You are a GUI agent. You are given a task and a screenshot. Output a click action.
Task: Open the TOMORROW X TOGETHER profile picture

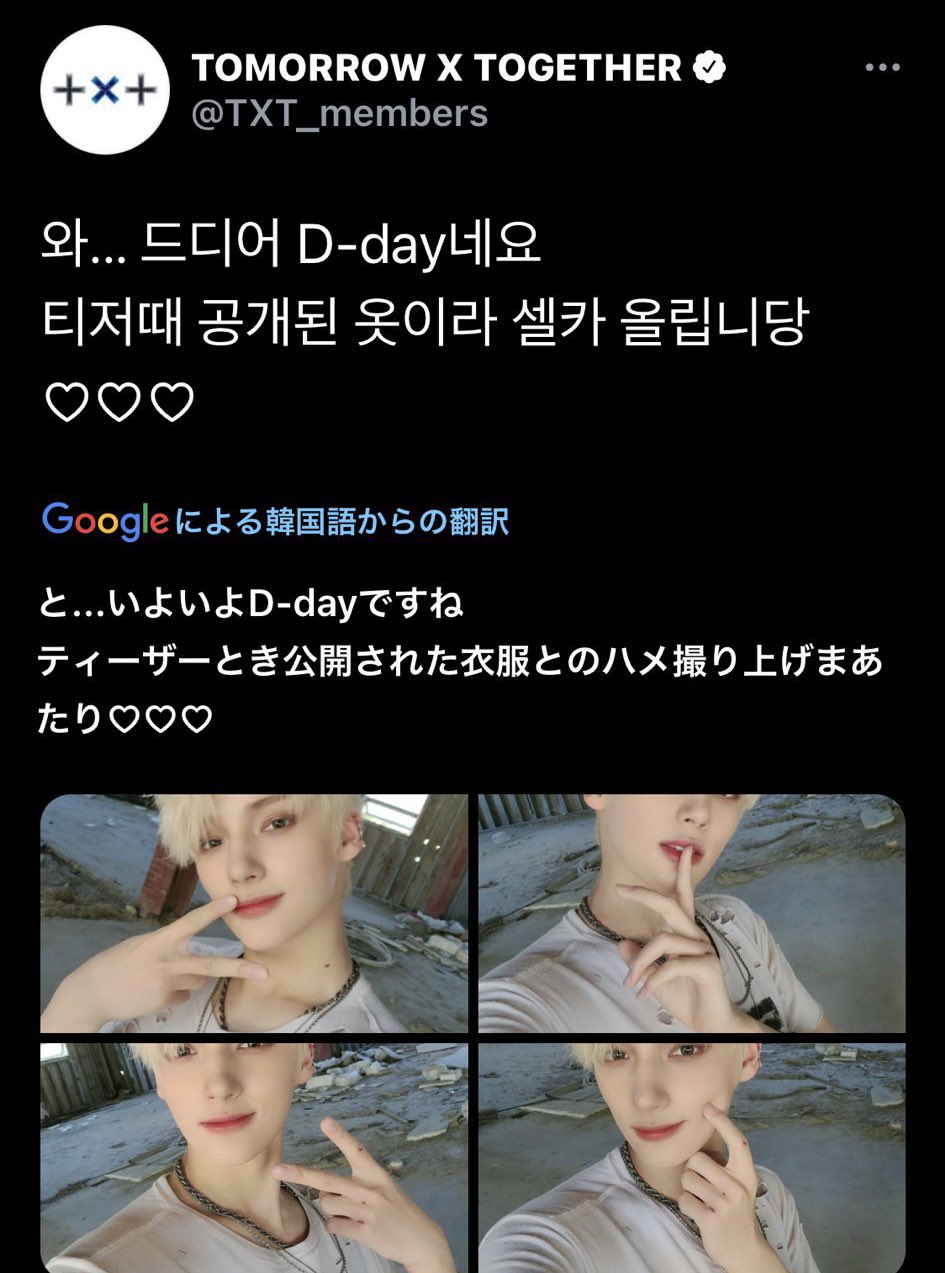pyautogui.click(x=103, y=90)
